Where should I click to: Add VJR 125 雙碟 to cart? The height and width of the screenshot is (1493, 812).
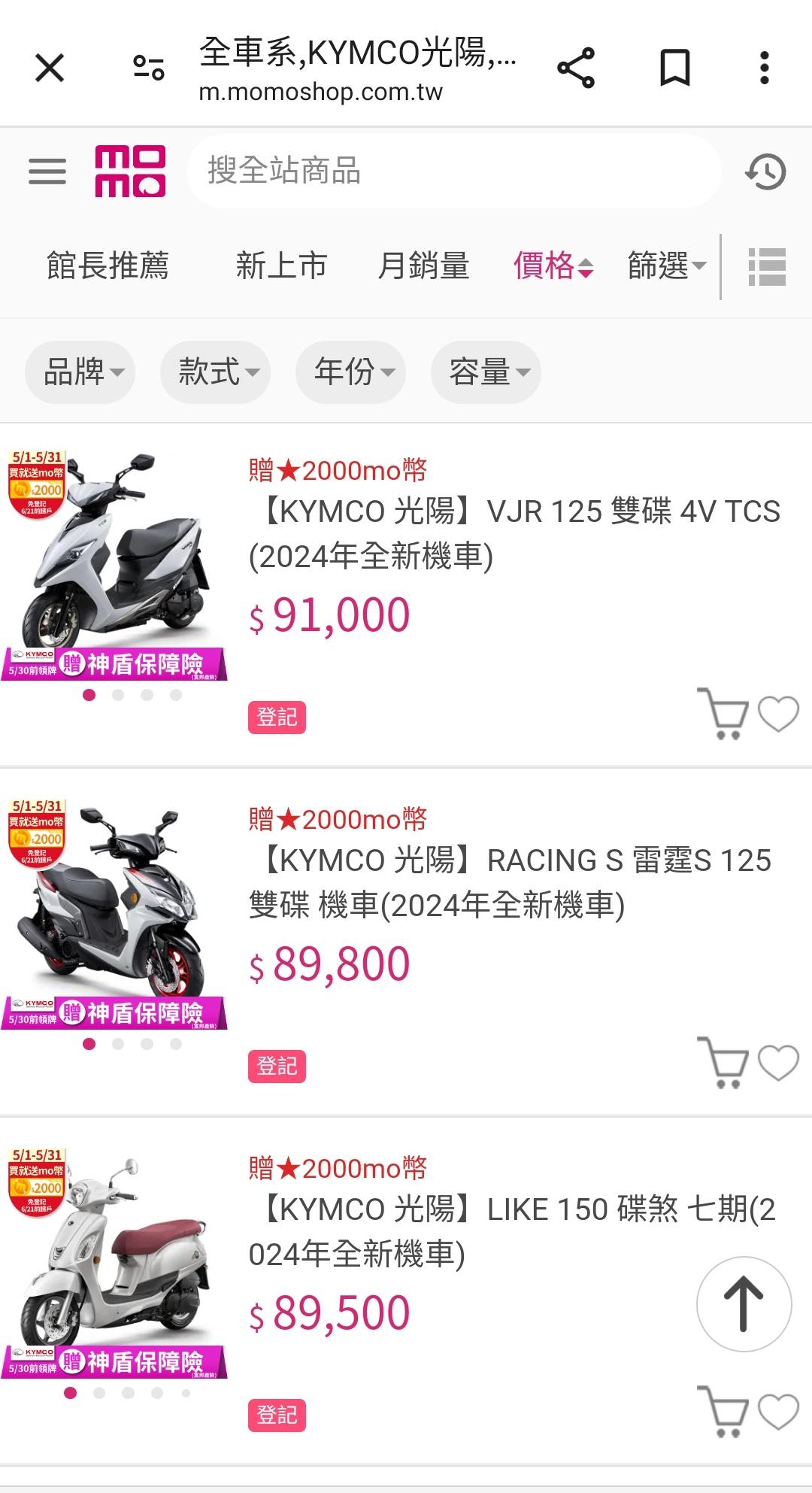(723, 713)
